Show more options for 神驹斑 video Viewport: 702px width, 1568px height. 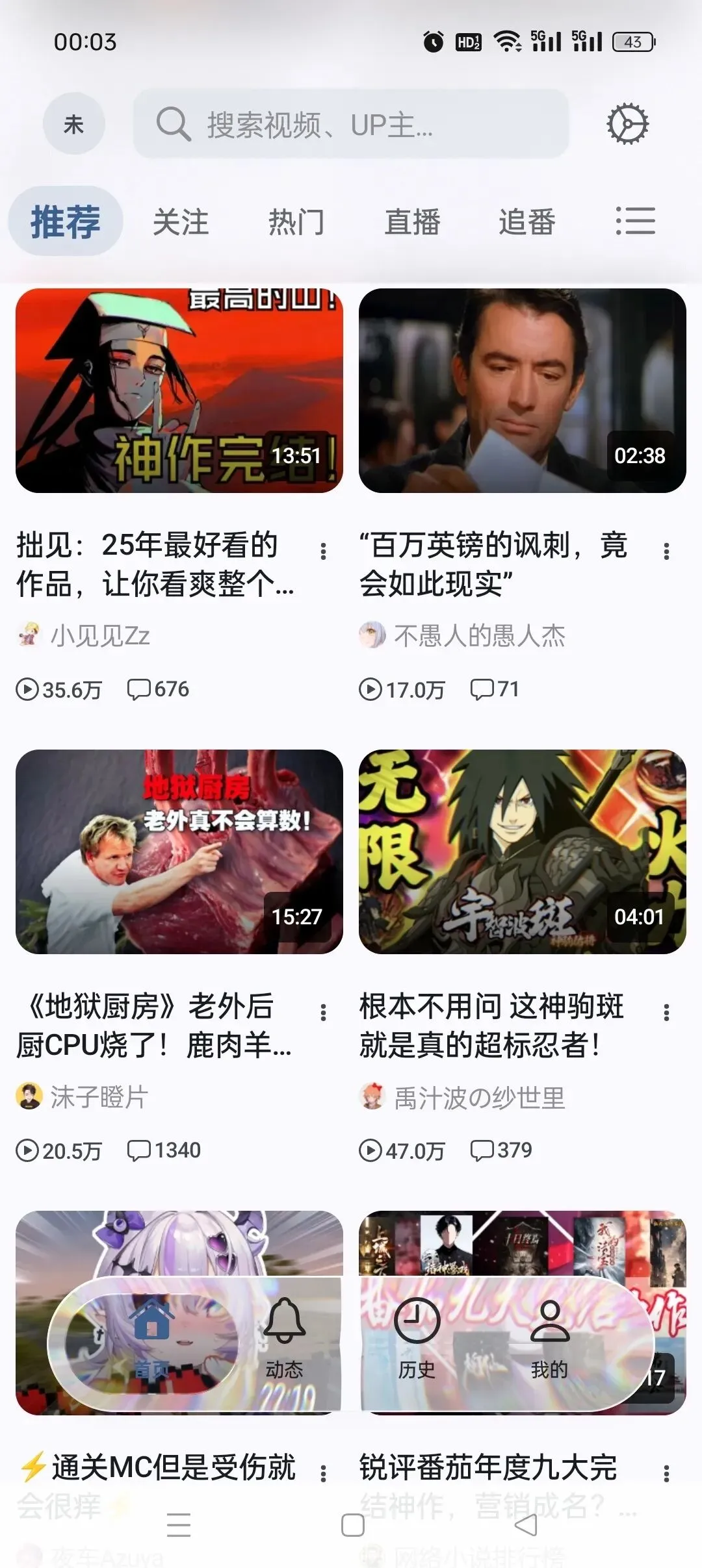pos(666,1012)
